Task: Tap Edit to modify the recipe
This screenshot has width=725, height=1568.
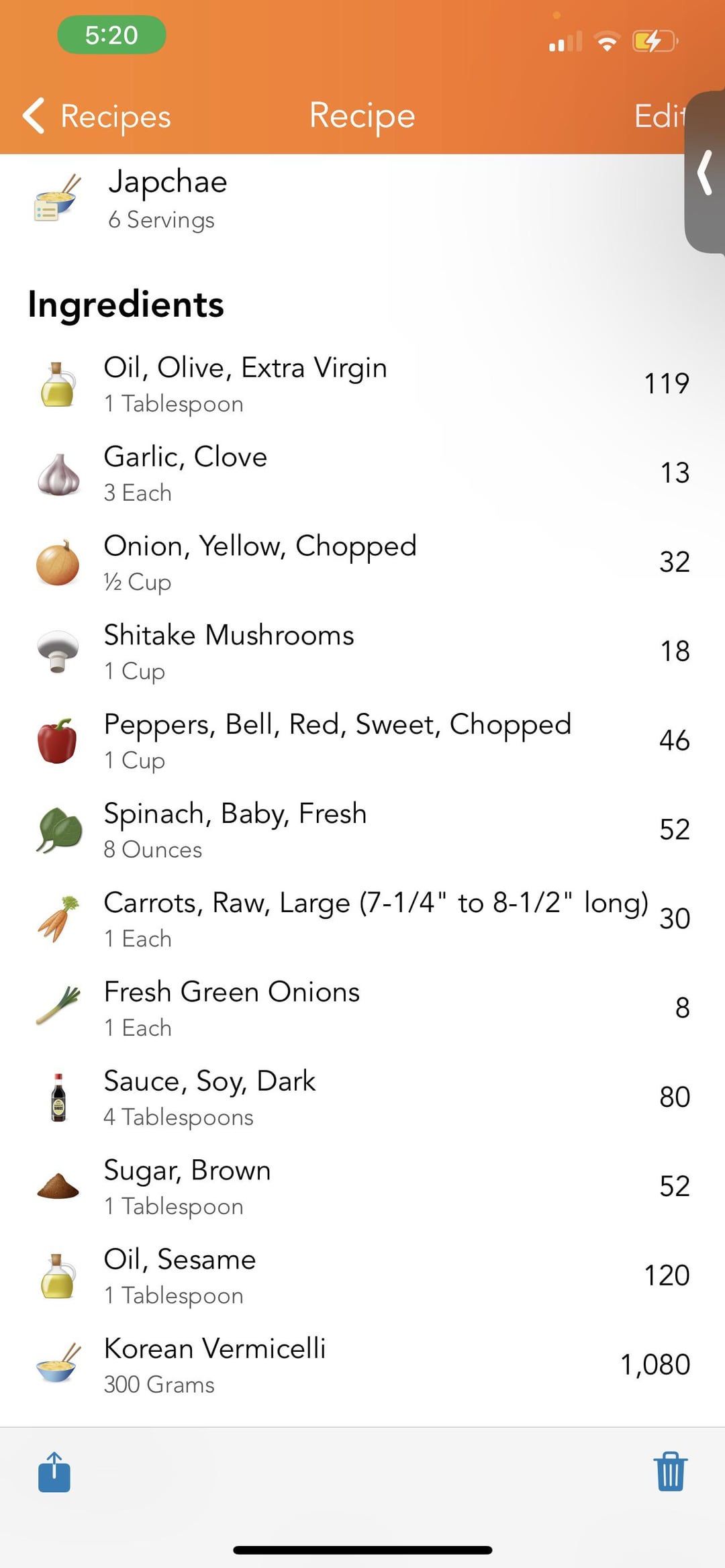Action: (660, 116)
